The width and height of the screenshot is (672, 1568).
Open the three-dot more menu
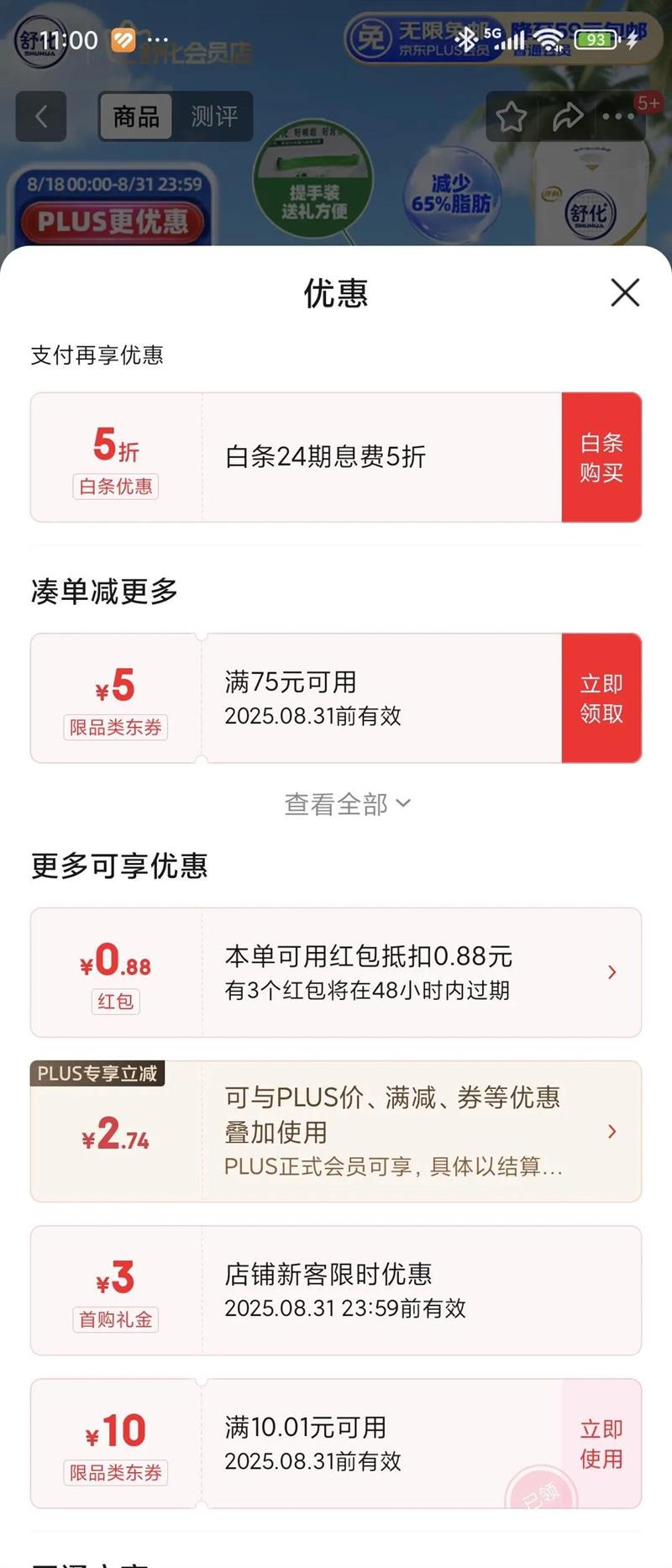[619, 117]
